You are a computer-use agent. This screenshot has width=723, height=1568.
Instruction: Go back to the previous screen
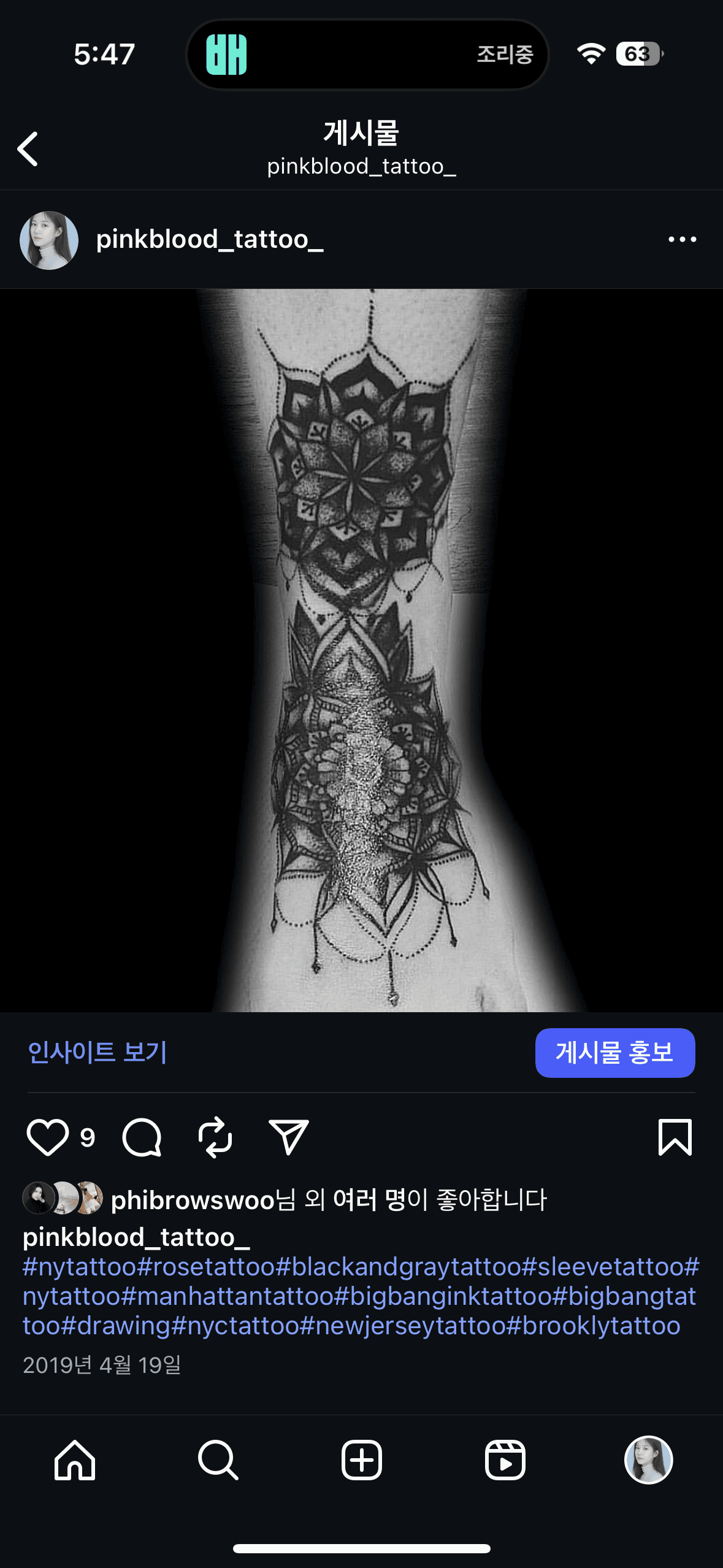pyautogui.click(x=28, y=148)
